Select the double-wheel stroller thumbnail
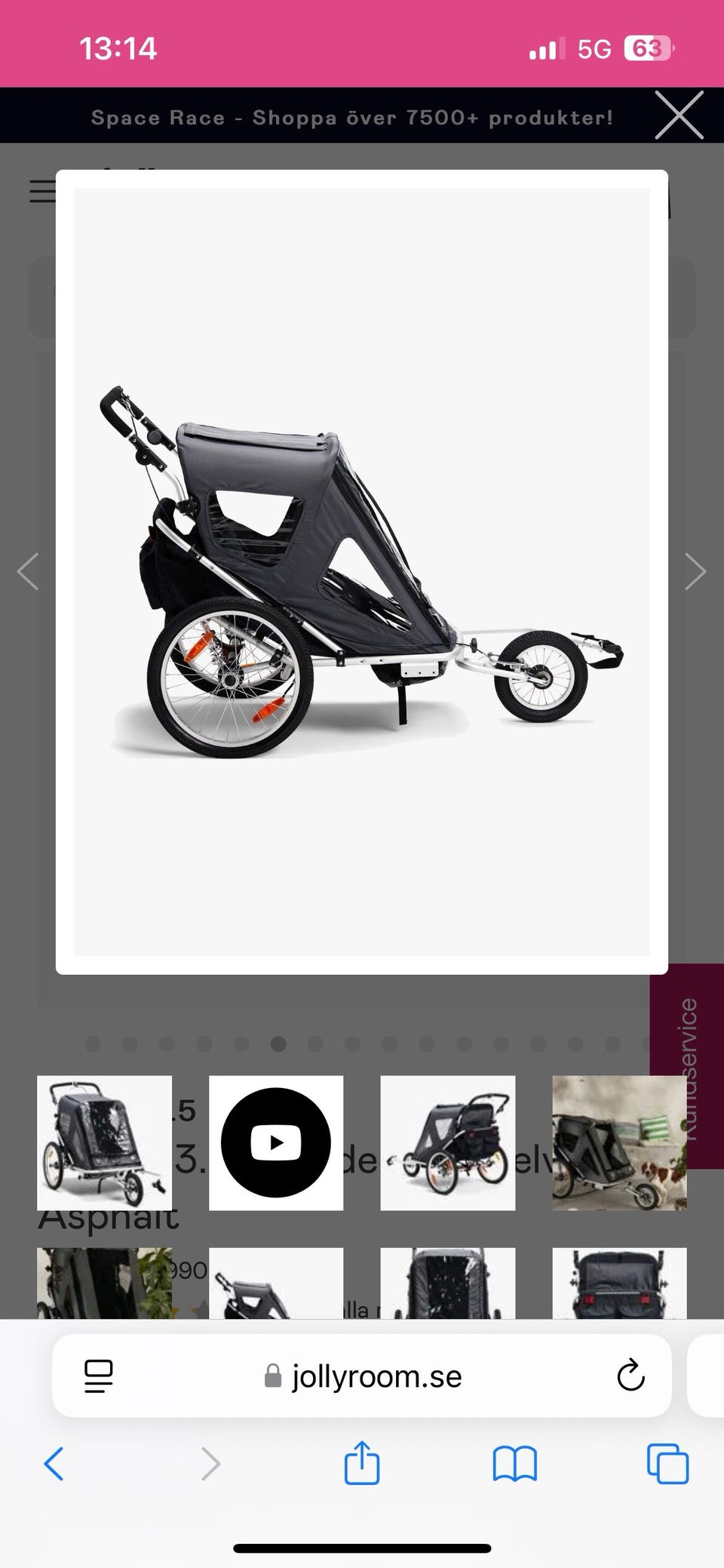 coord(448,1142)
